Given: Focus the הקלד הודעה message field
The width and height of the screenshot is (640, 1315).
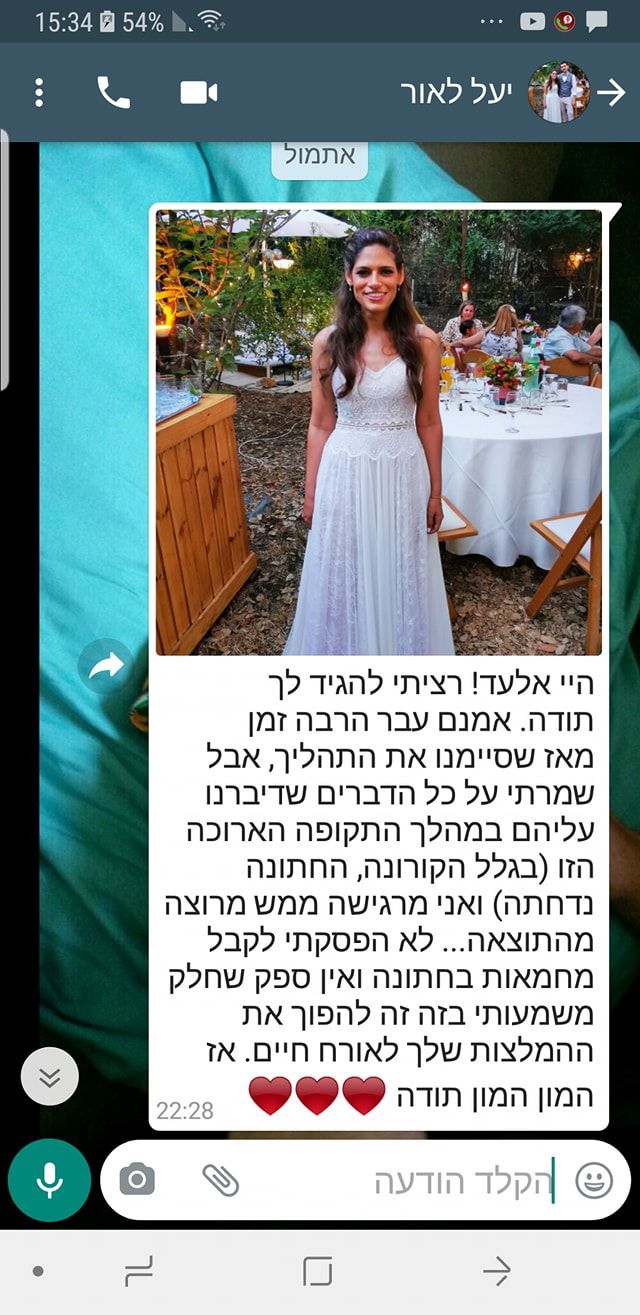Looking at the screenshot, I should tap(420, 1182).
